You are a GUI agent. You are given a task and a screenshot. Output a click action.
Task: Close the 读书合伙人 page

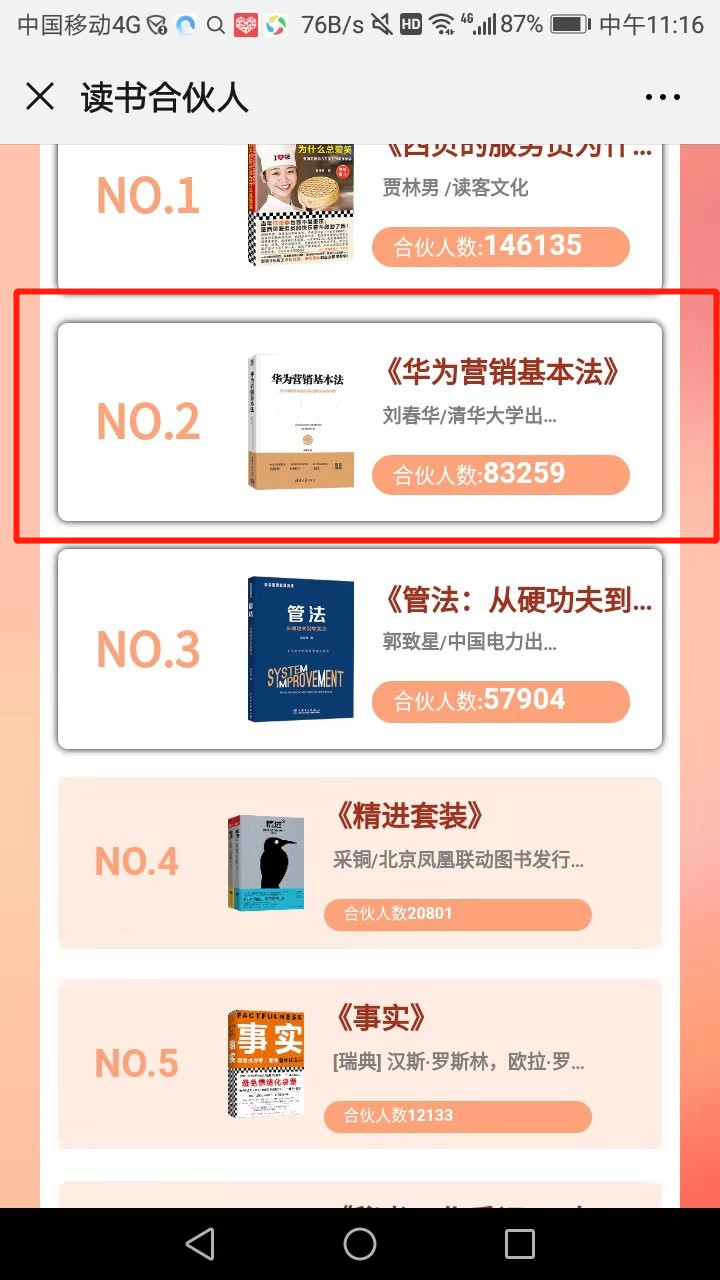point(40,97)
